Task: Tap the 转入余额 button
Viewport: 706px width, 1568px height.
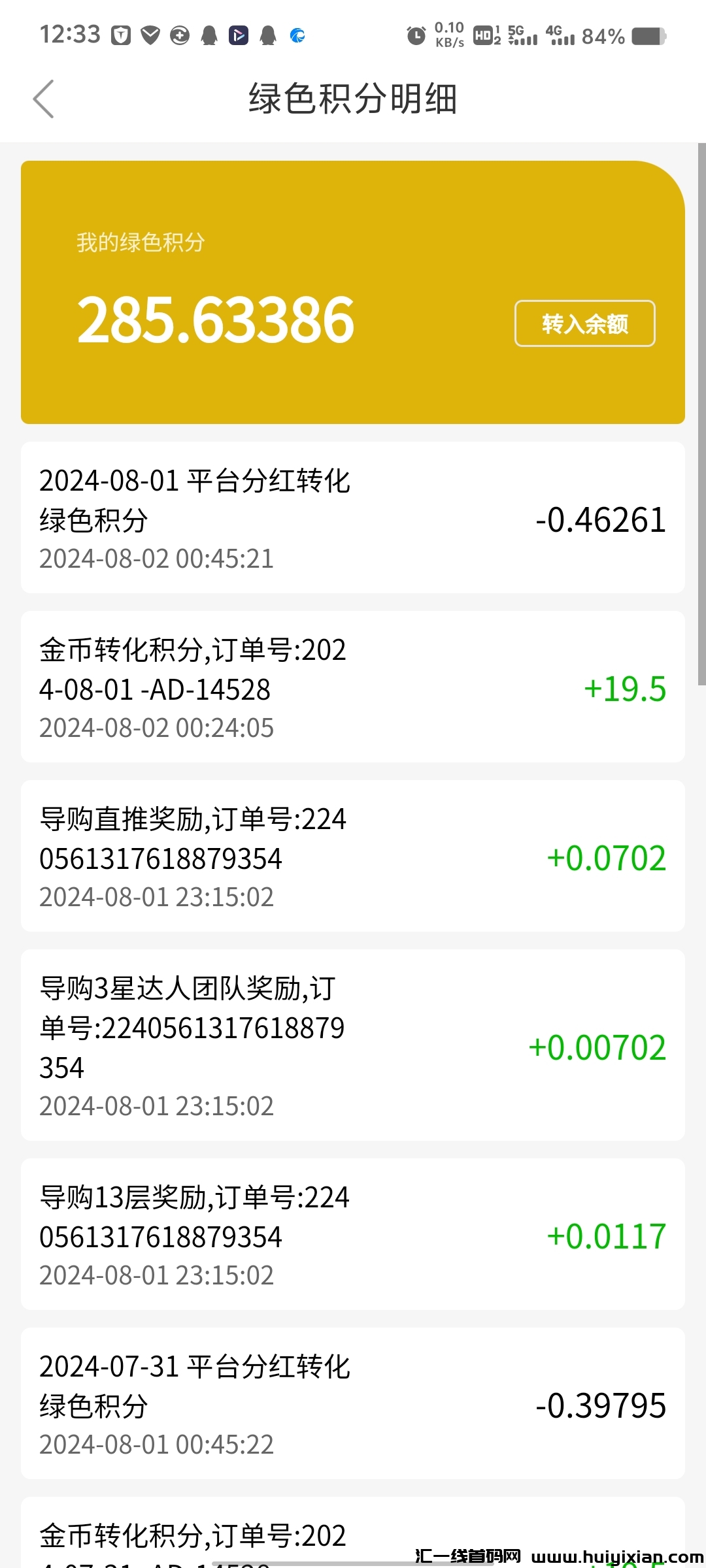Action: 584,323
